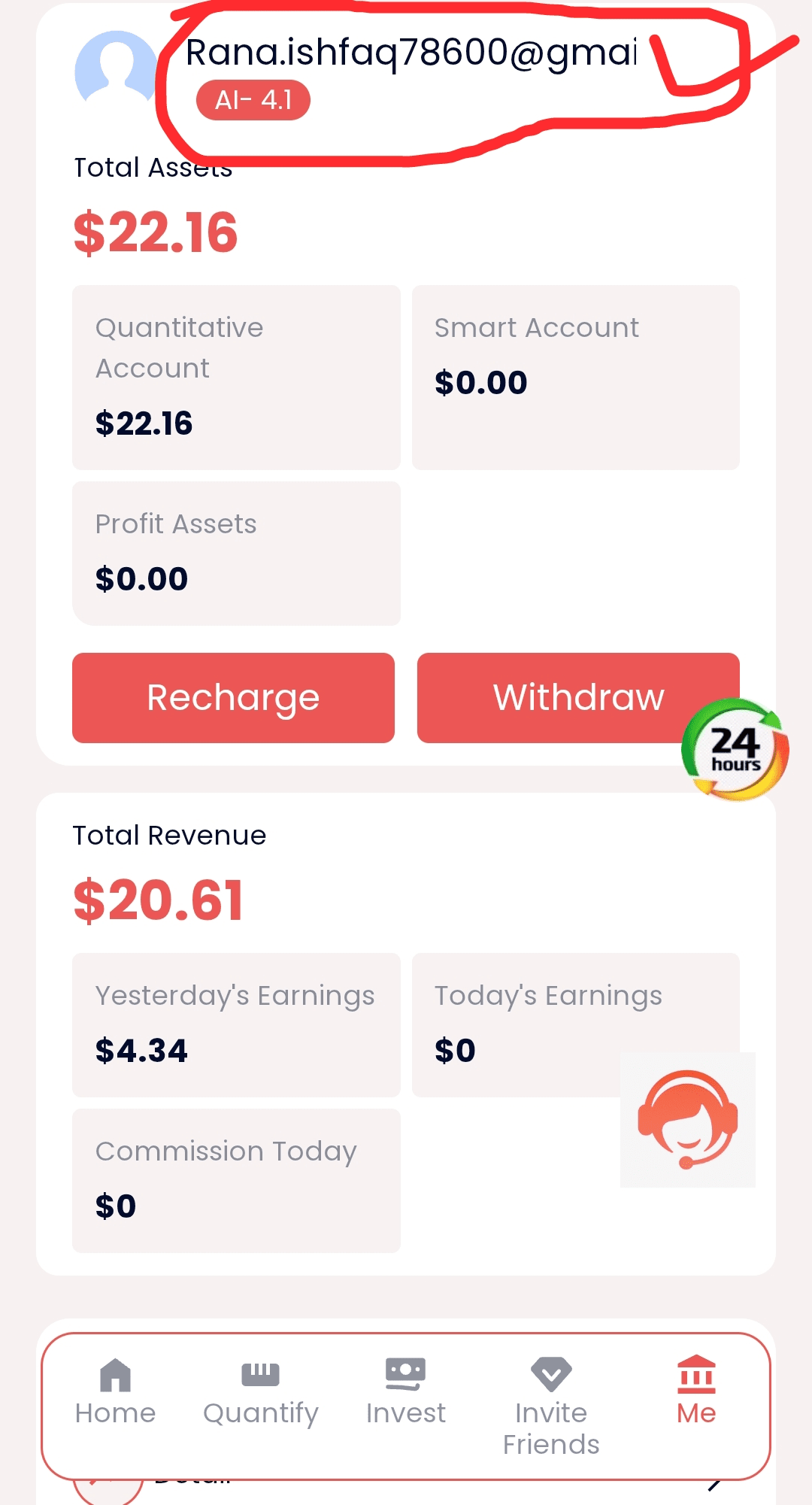812x1505 pixels.
Task: Open the 24 hours badge
Action: (735, 749)
